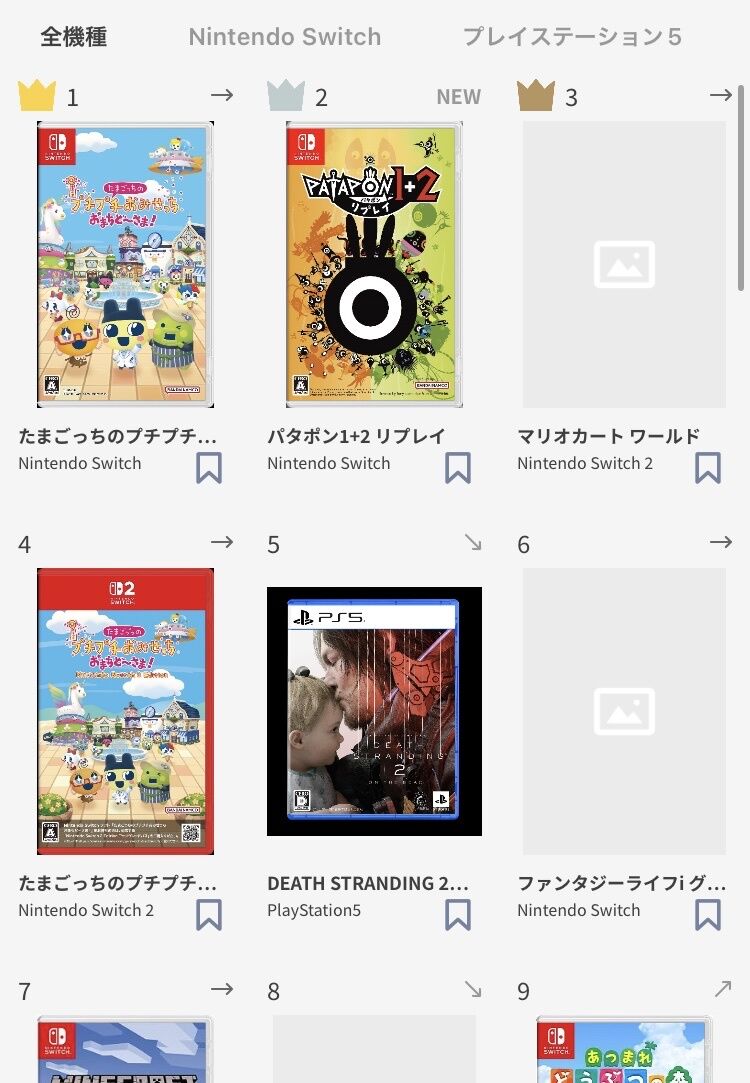
Task: Open the rank 4 Switch 2 たまごっち cover
Action: point(125,711)
